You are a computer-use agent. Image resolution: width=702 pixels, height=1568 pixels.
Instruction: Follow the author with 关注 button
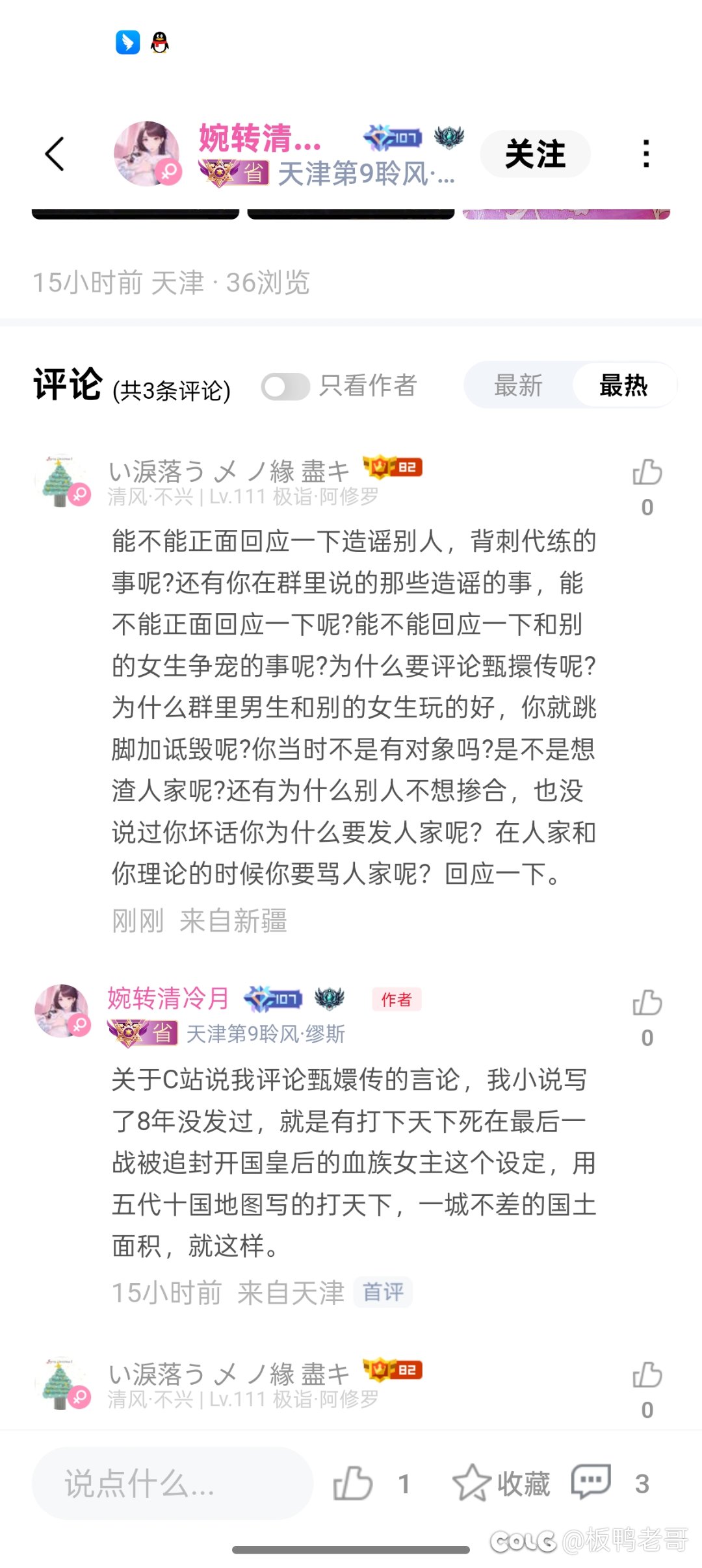(535, 154)
